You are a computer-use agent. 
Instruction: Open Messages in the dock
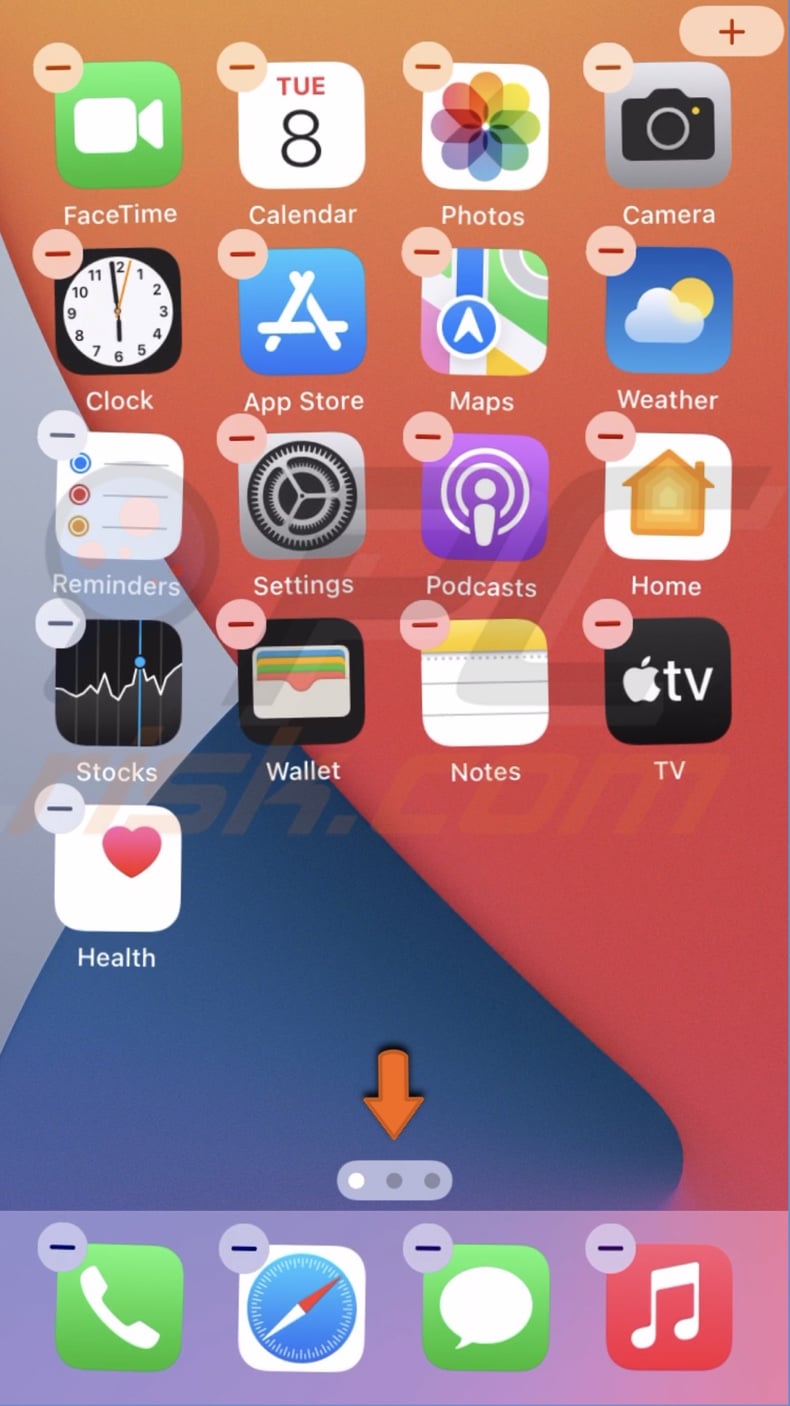coord(485,1307)
